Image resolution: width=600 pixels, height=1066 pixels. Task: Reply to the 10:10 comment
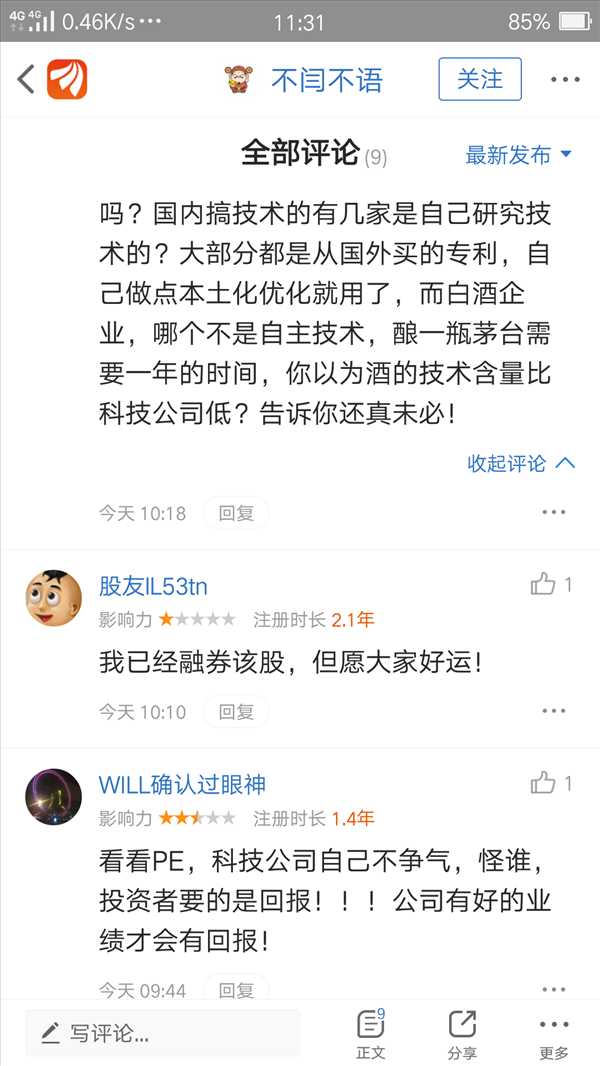point(236,712)
